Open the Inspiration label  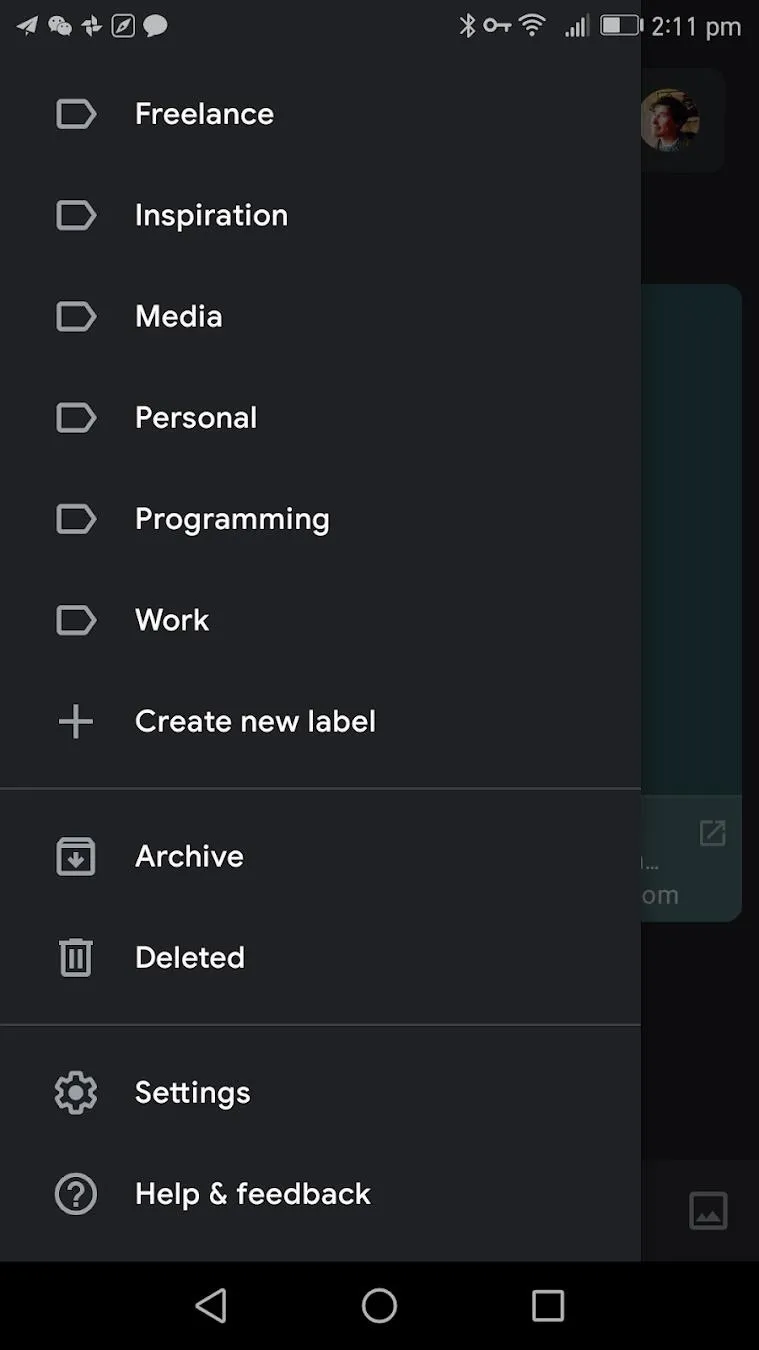point(320,215)
